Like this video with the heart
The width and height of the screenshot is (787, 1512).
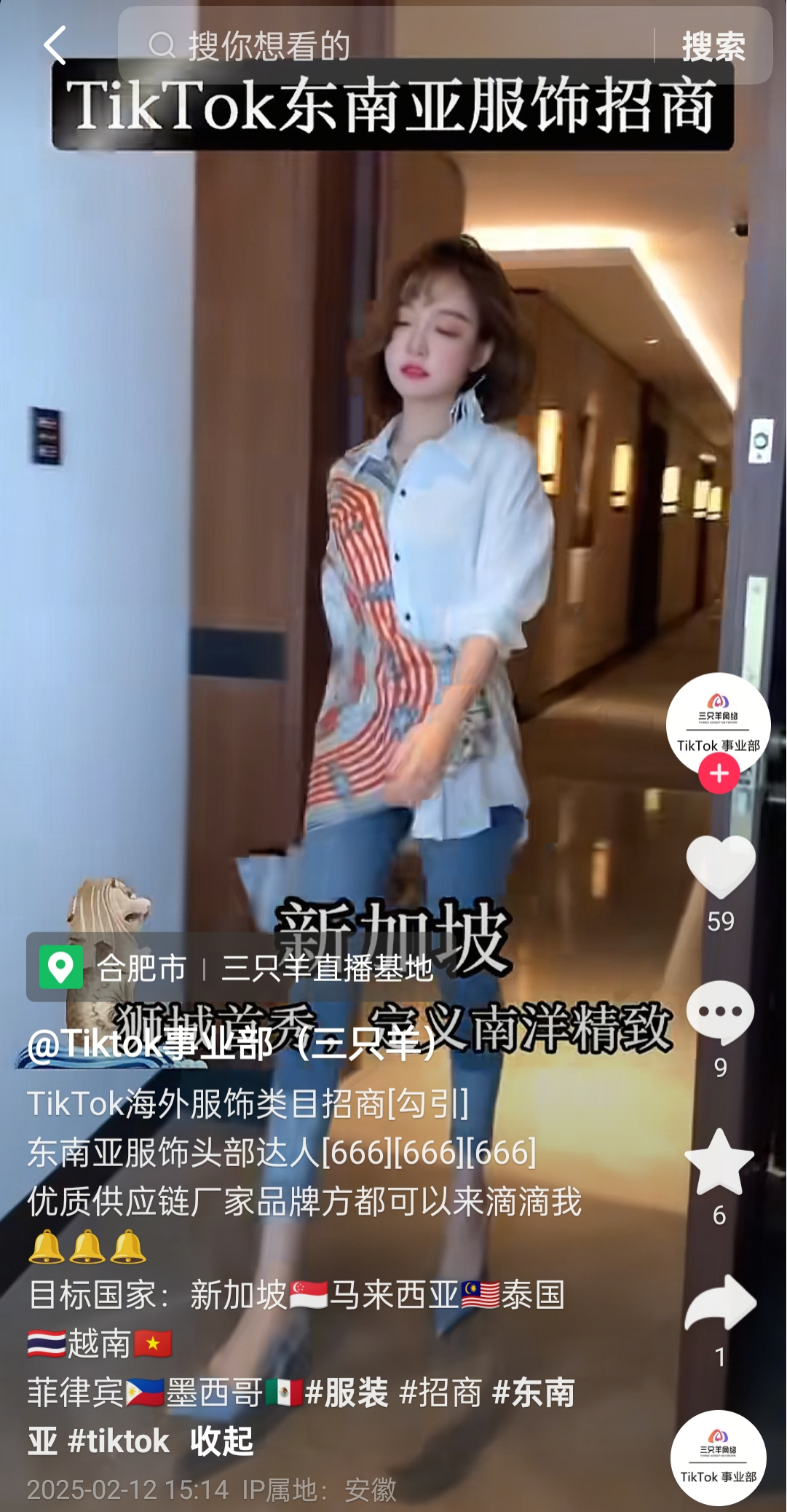coord(721,867)
